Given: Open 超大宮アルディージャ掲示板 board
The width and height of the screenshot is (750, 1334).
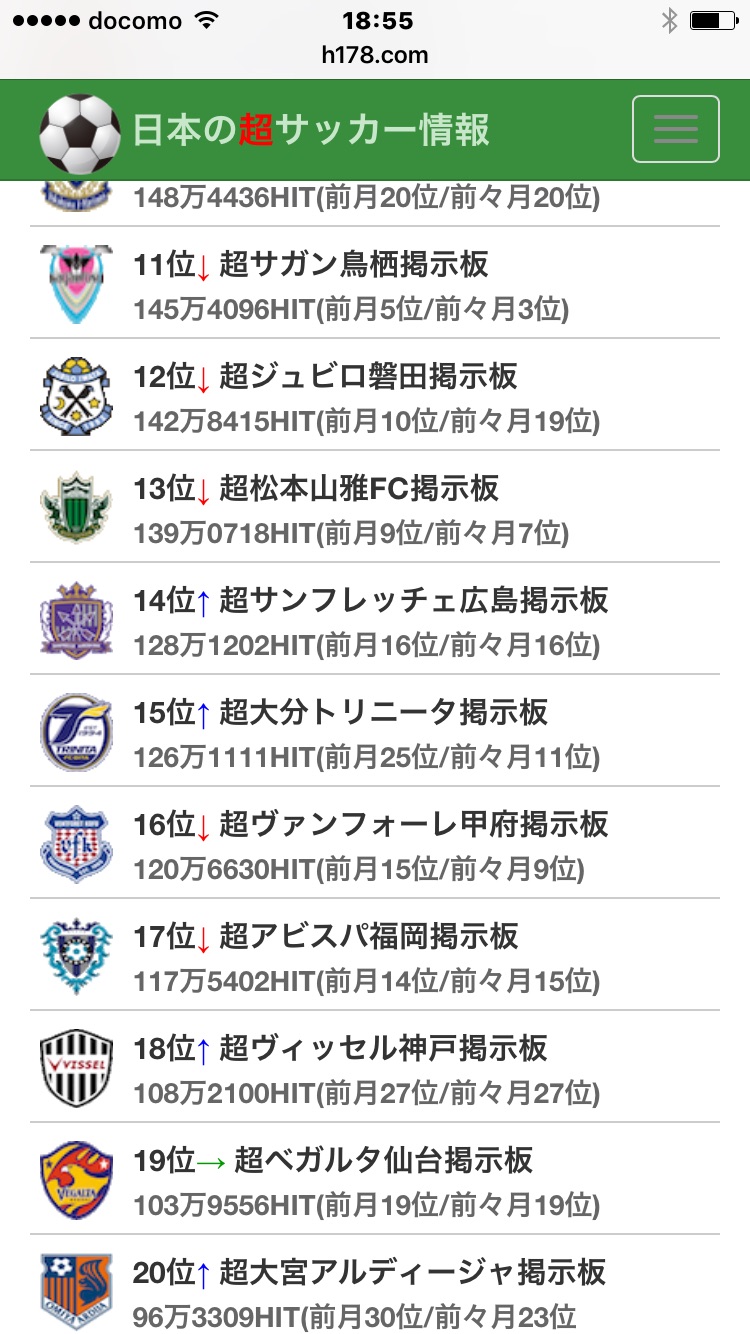Looking at the screenshot, I should click(x=412, y=1273).
